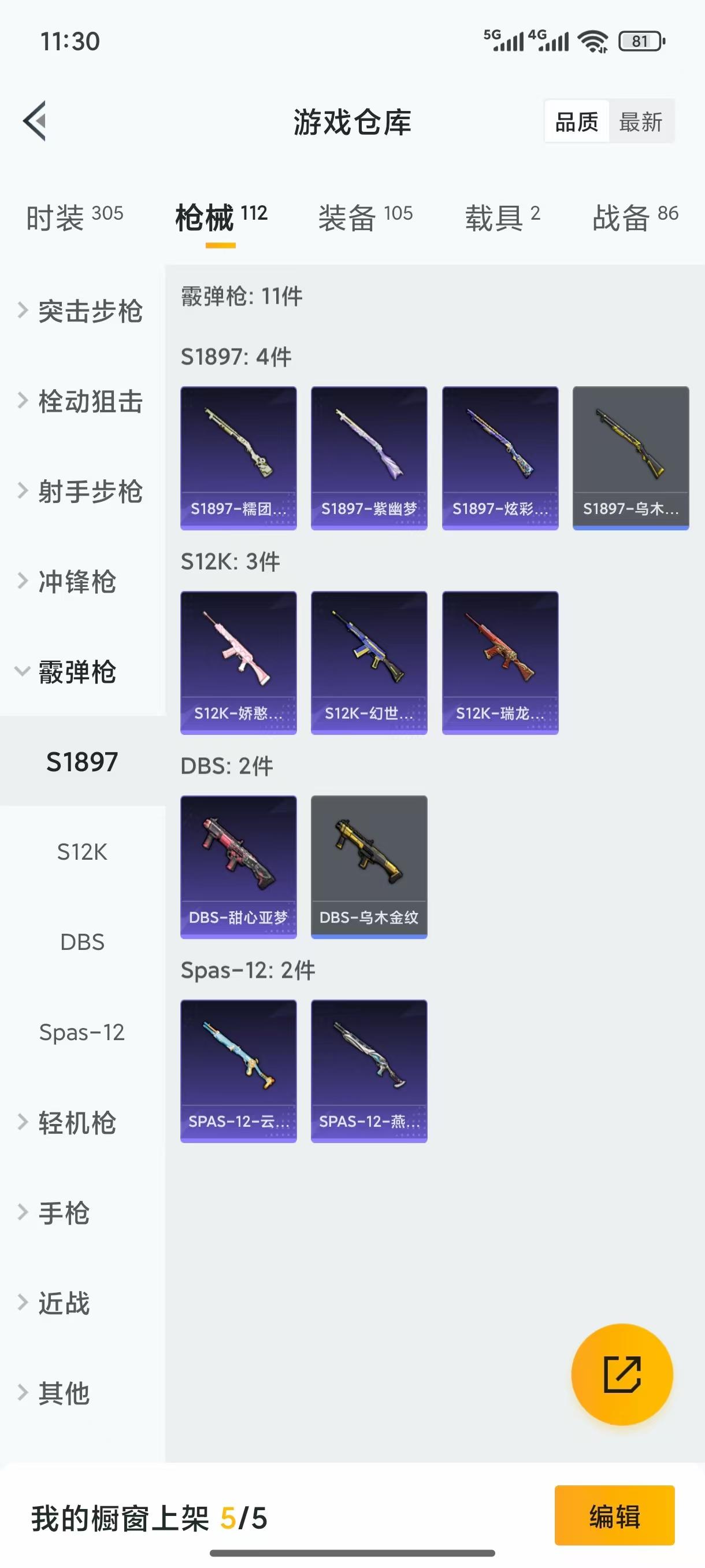
Task: Select Spas-12 in the sidebar
Action: [82, 1031]
